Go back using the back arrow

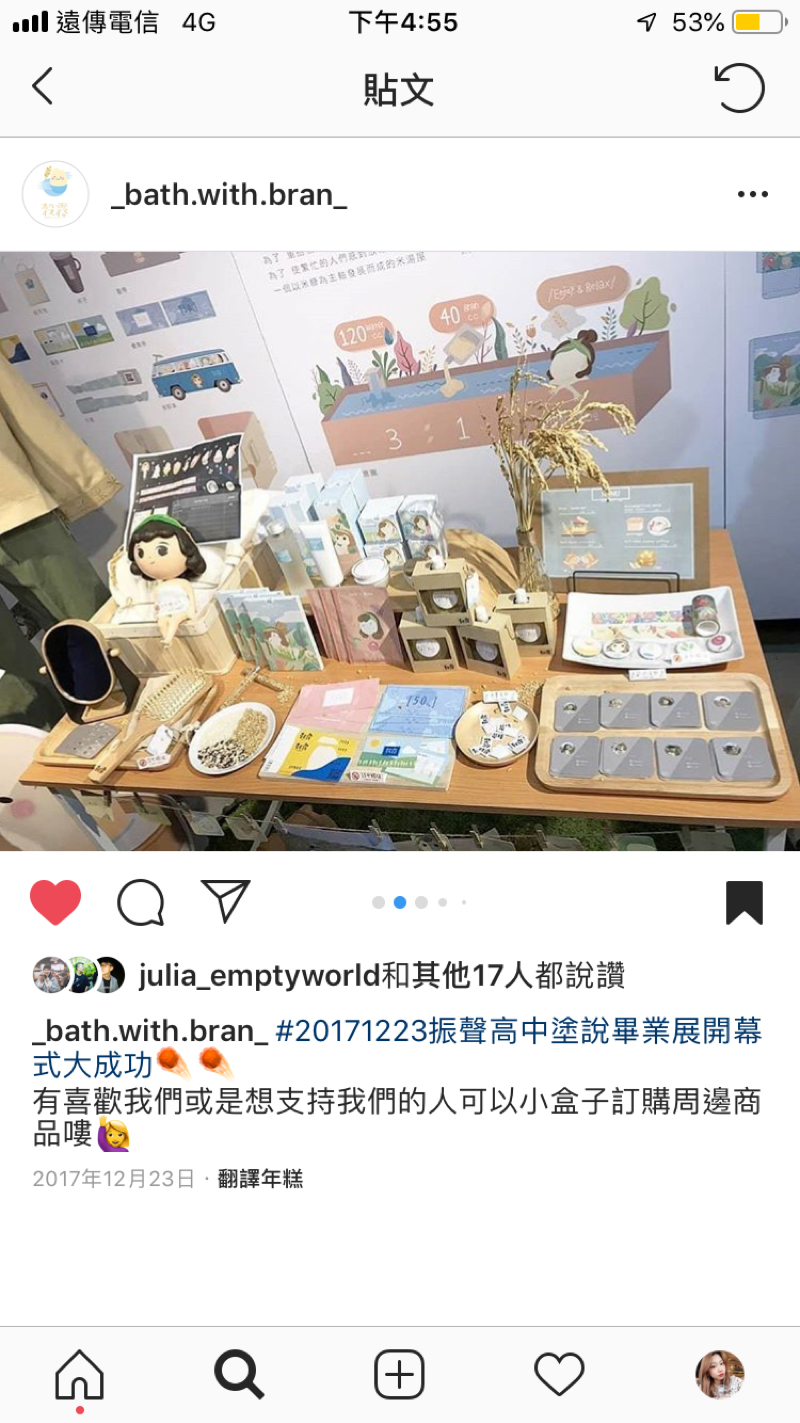(42, 87)
